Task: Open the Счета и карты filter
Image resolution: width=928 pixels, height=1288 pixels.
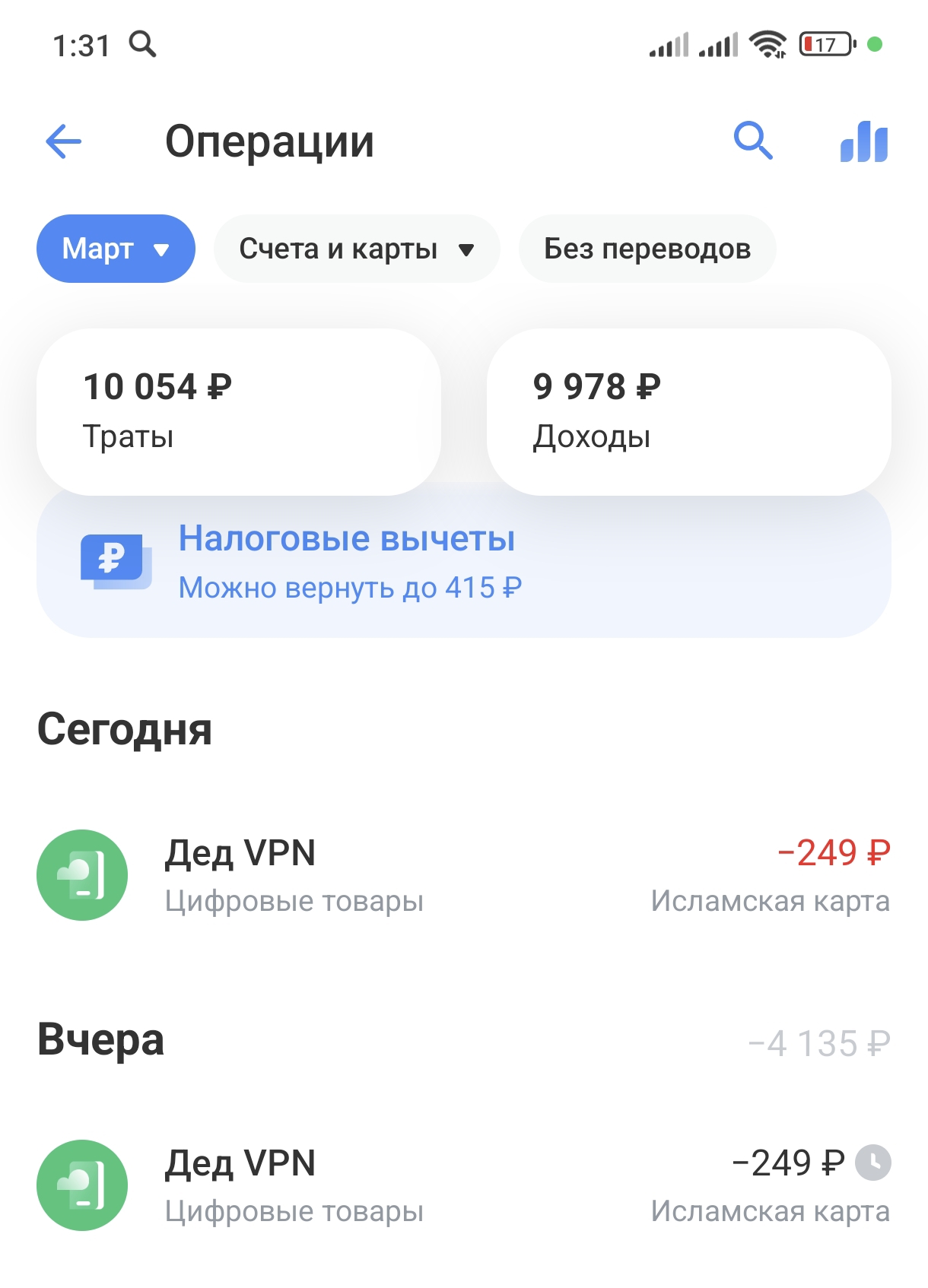Action: [x=356, y=249]
